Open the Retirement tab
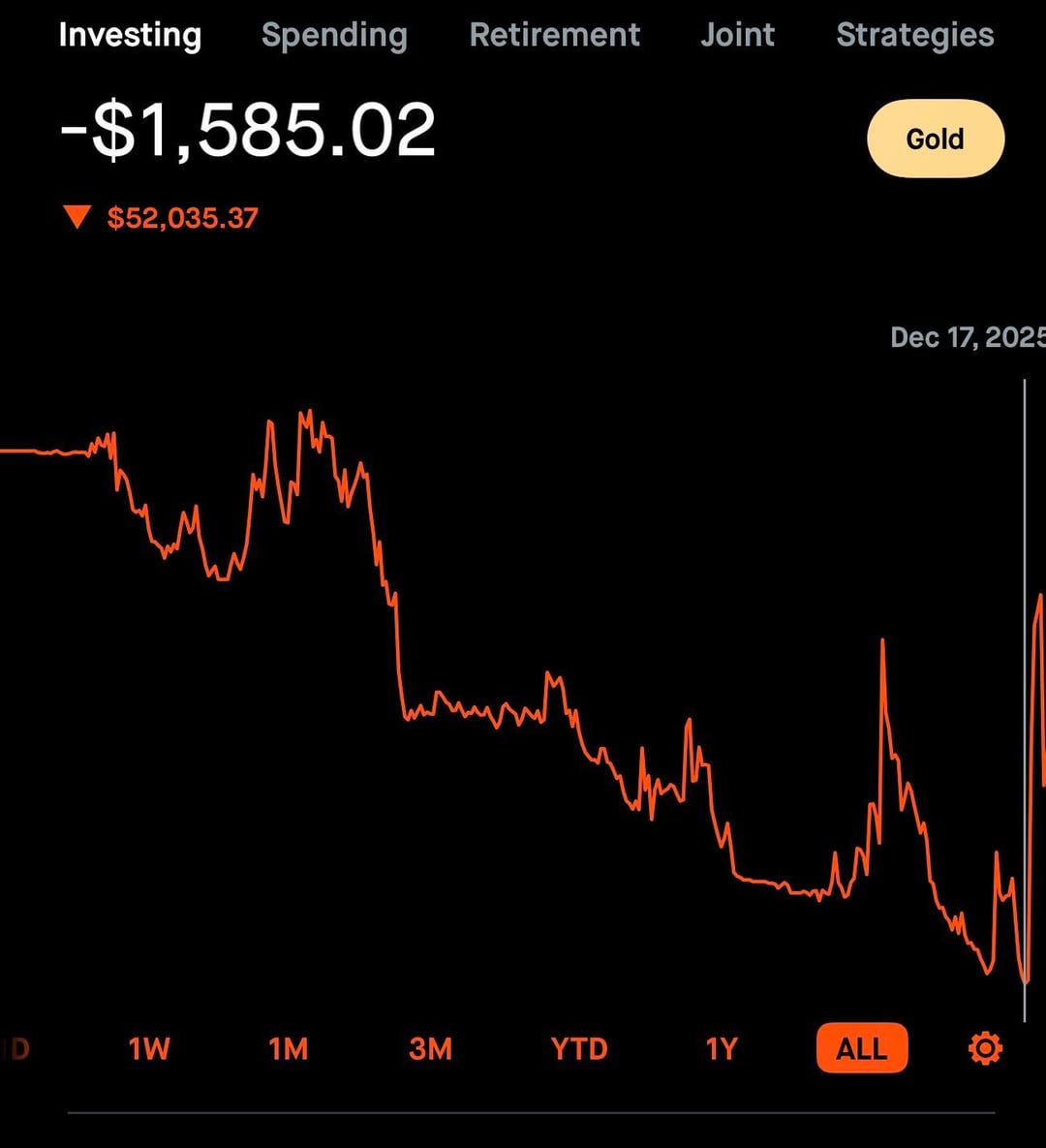The width and height of the screenshot is (1046, 1148). [x=555, y=36]
